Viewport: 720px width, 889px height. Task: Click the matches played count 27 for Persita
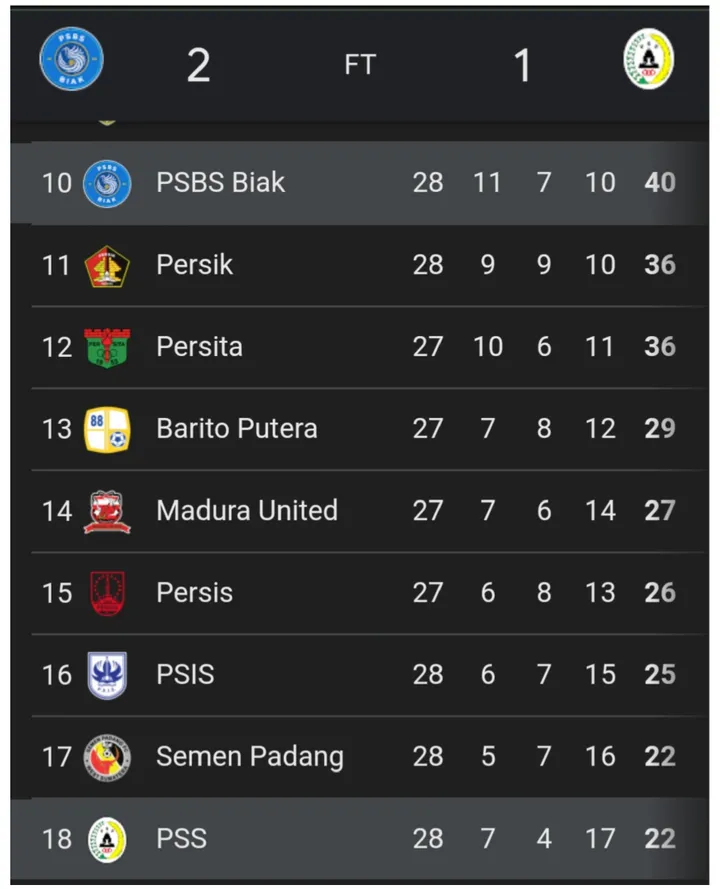(x=428, y=346)
